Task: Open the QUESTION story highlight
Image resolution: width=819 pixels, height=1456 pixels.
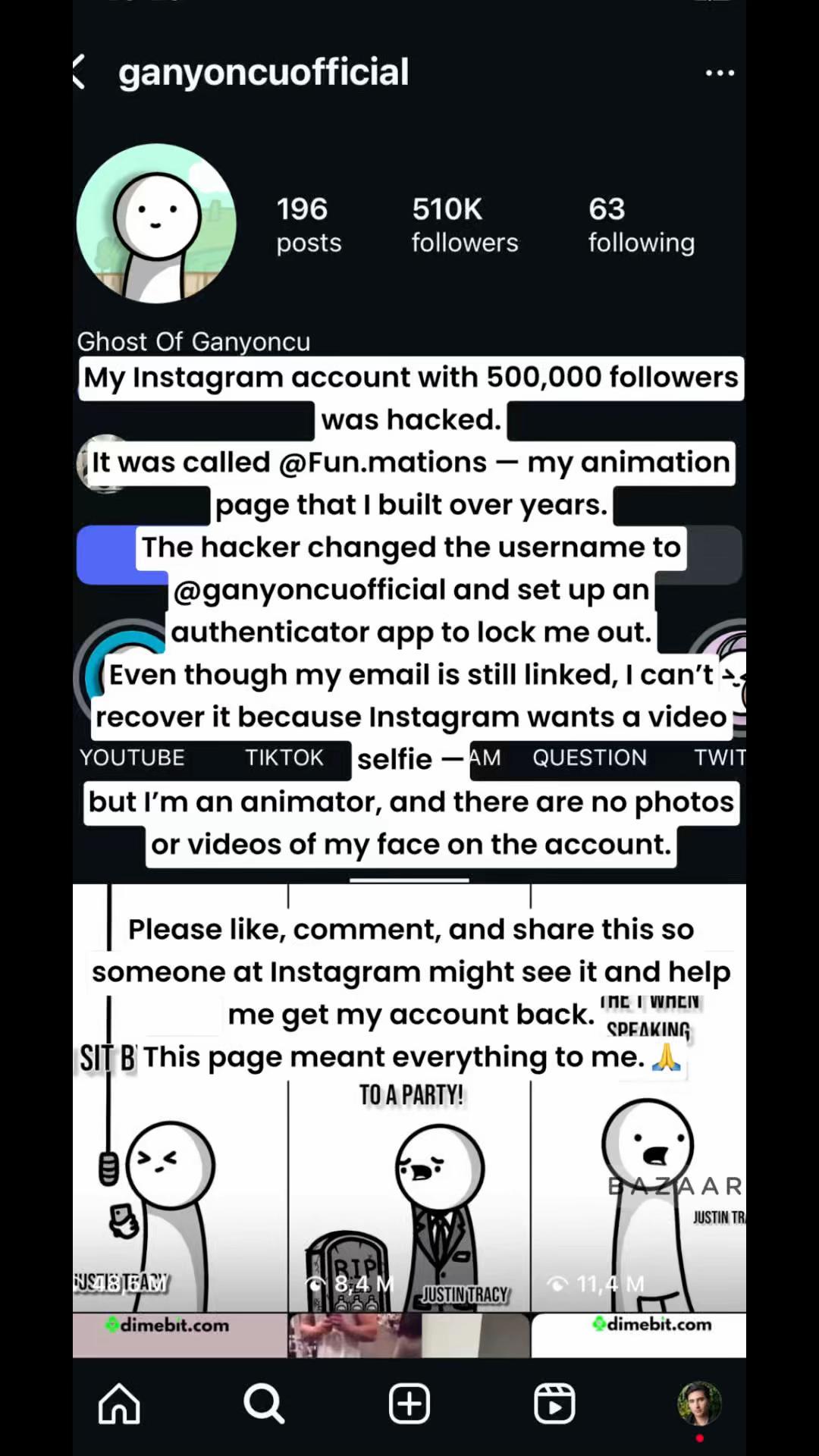Action: (589, 758)
